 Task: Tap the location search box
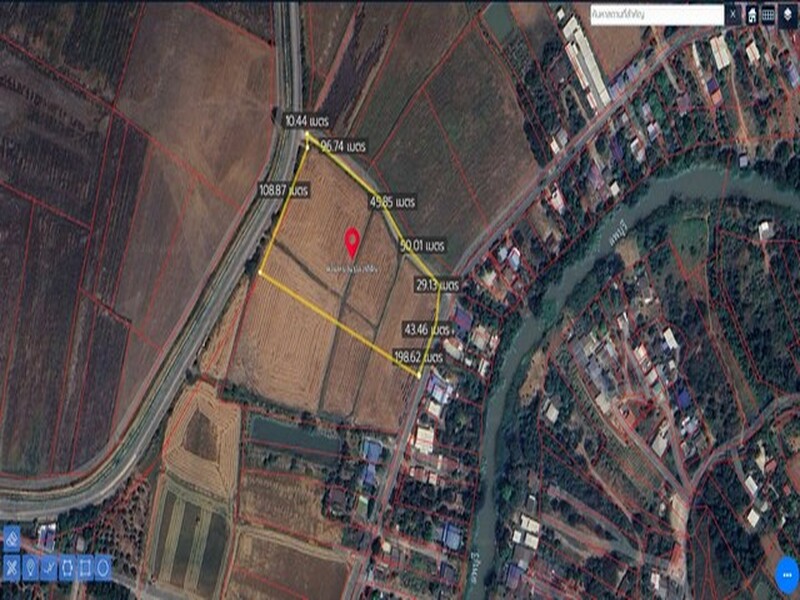click(x=655, y=14)
